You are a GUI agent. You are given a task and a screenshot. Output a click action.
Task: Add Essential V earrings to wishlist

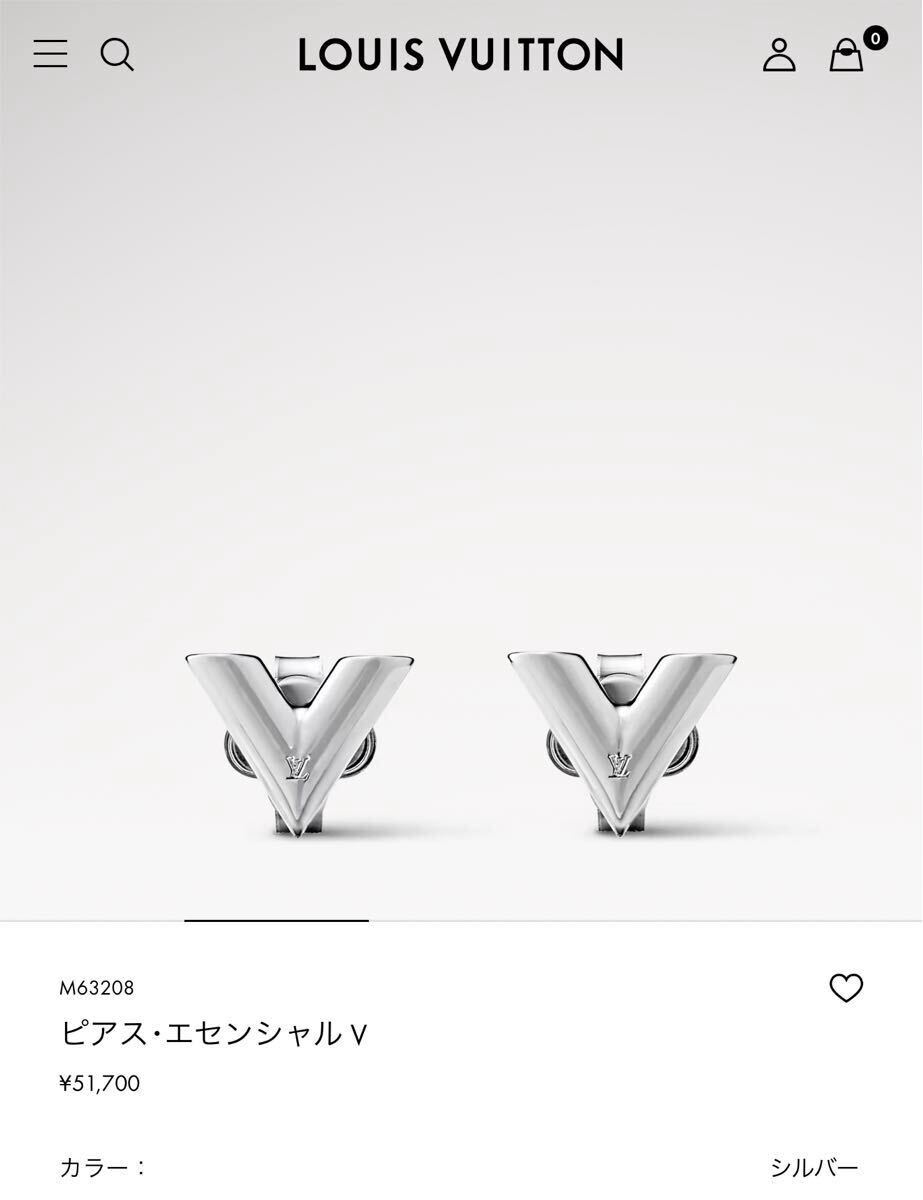coord(846,988)
